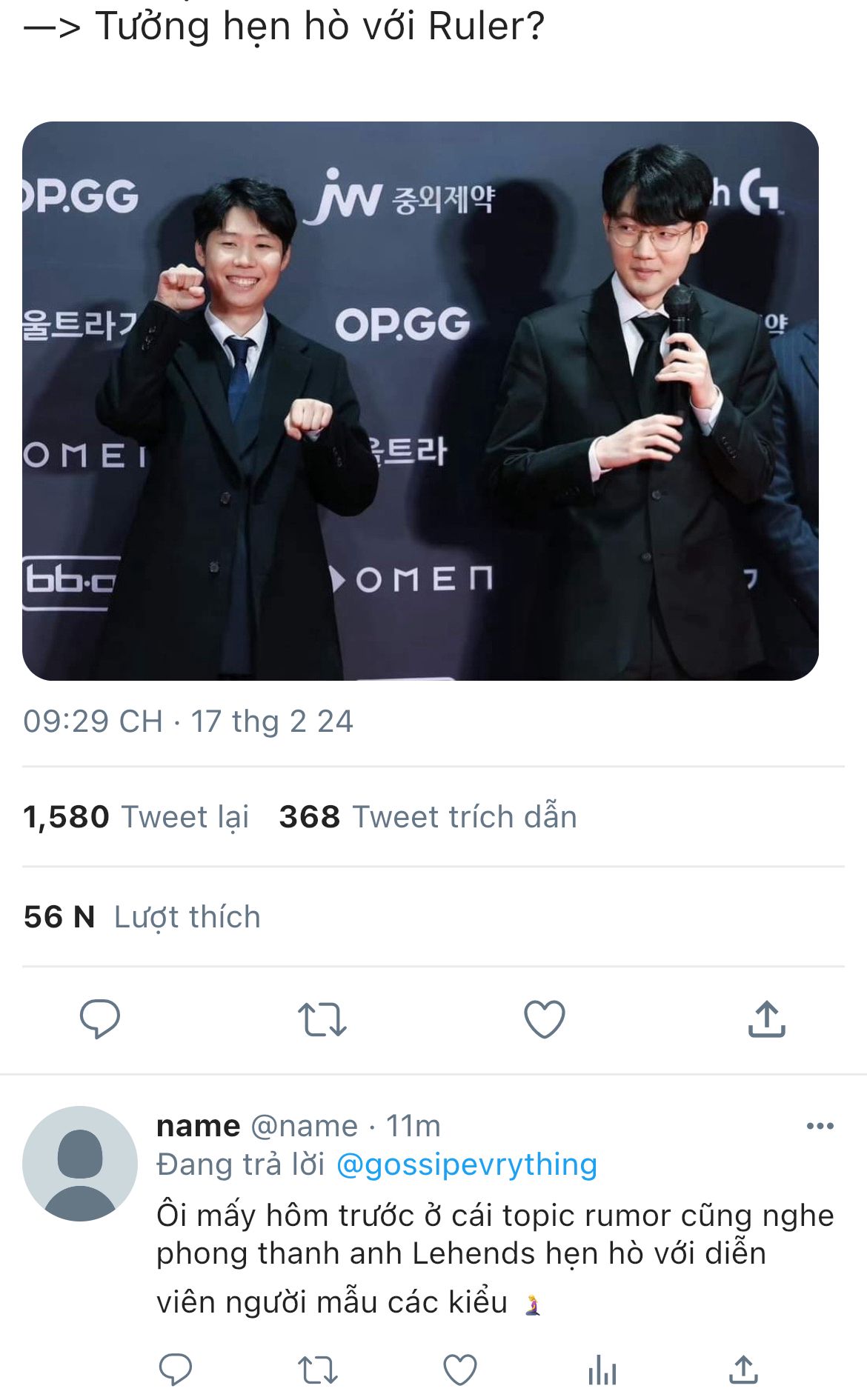The image size is (867, 1400).
Task: Open the overflow menu on name's reply
Action: 820,1126
